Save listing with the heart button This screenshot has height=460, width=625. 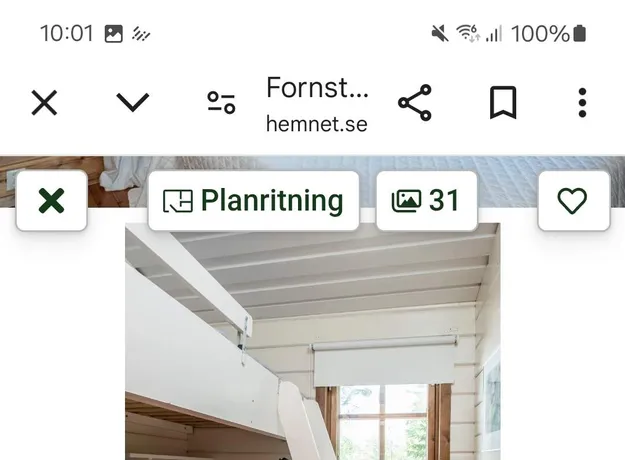click(x=573, y=201)
